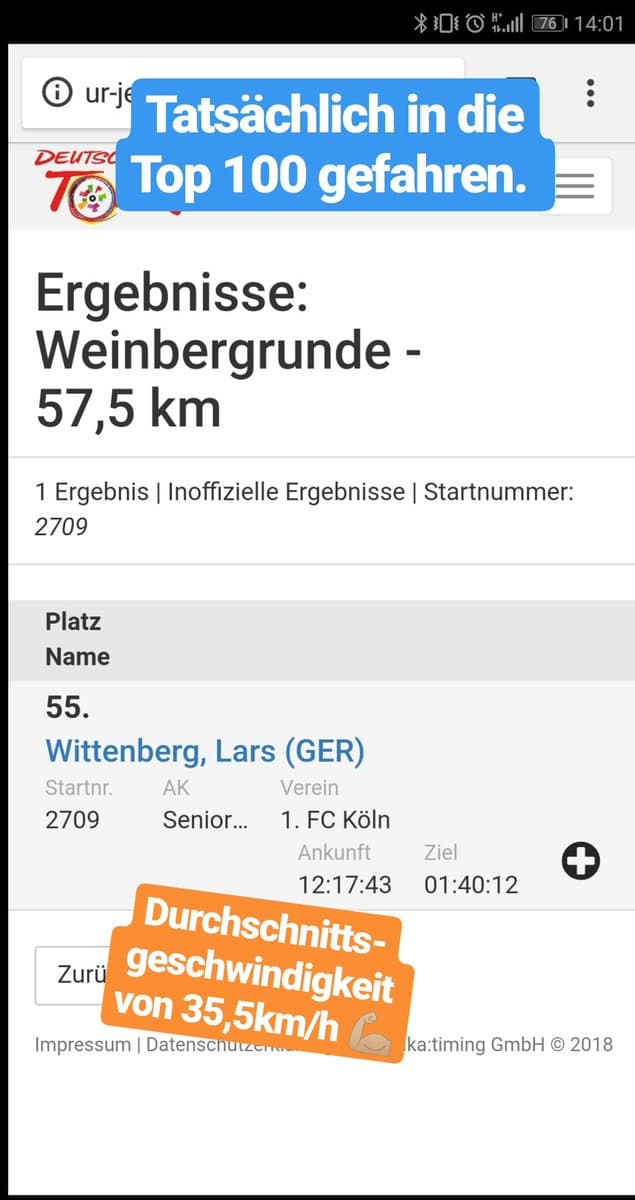This screenshot has height=1200, width=635.
Task: Open Wittenberg, Lars (GER) result details
Action: 205,750
